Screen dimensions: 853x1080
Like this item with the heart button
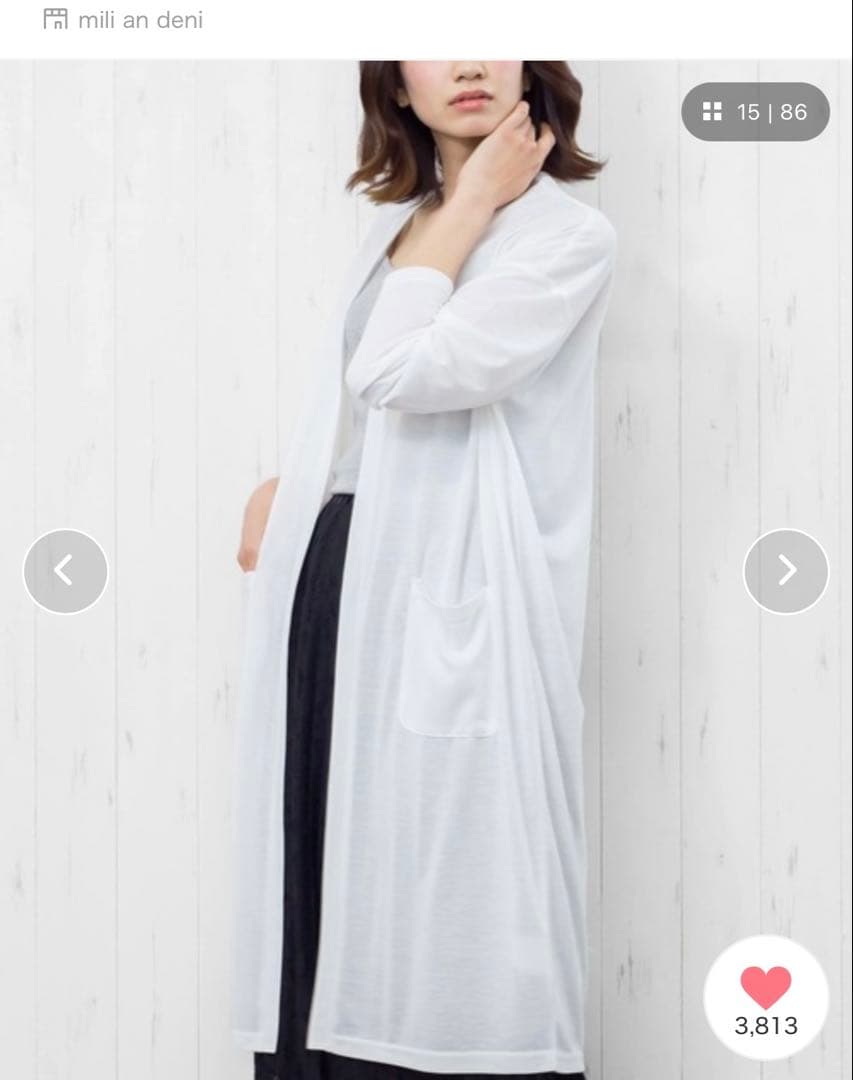(x=765, y=998)
